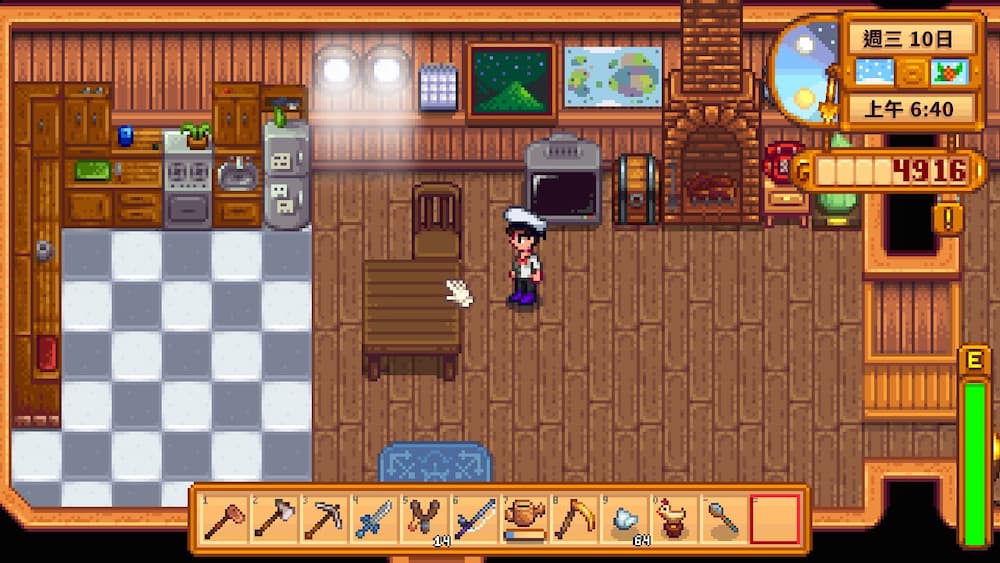Image resolution: width=1000 pixels, height=563 pixels.
Task: Select the axe in slot 2
Action: [275, 519]
